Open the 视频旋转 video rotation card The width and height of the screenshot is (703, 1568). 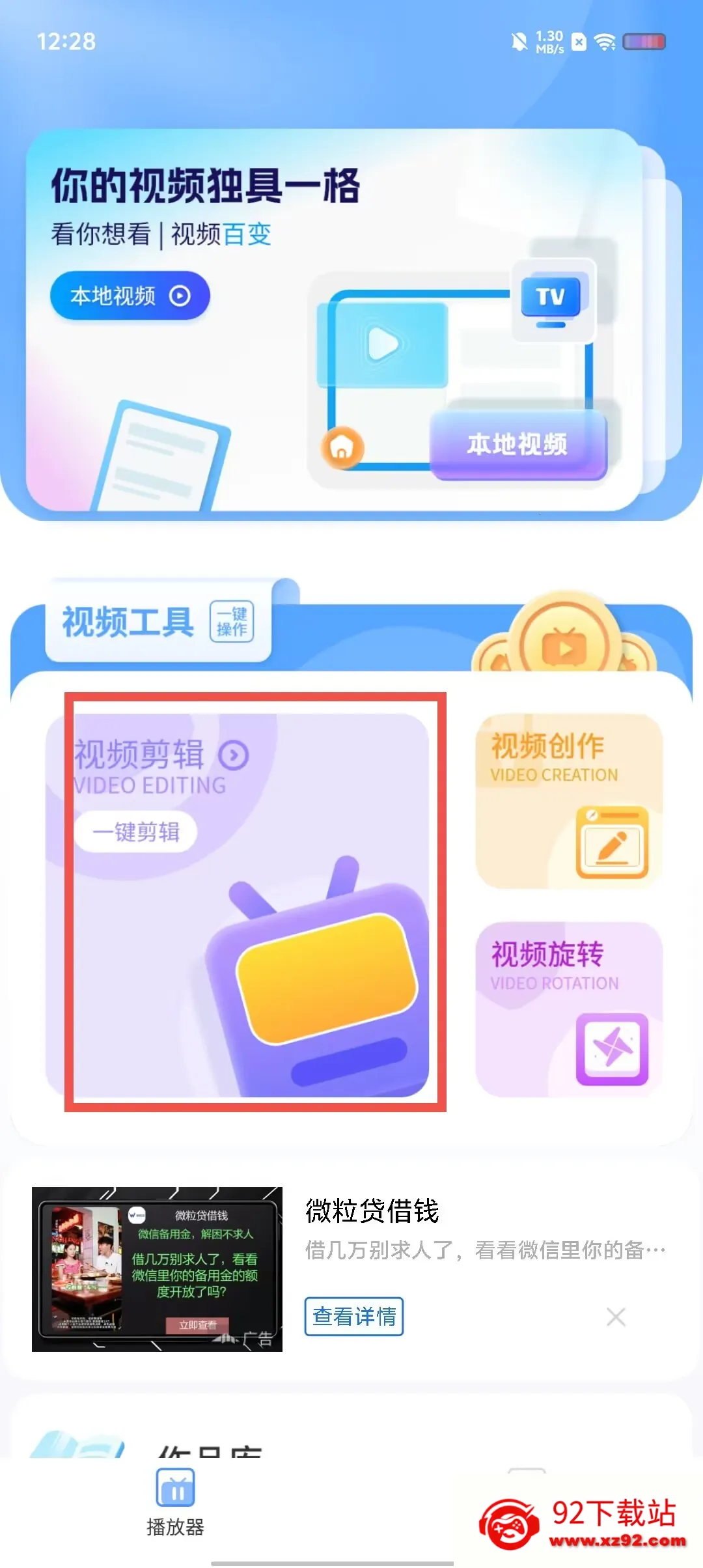point(569,1009)
